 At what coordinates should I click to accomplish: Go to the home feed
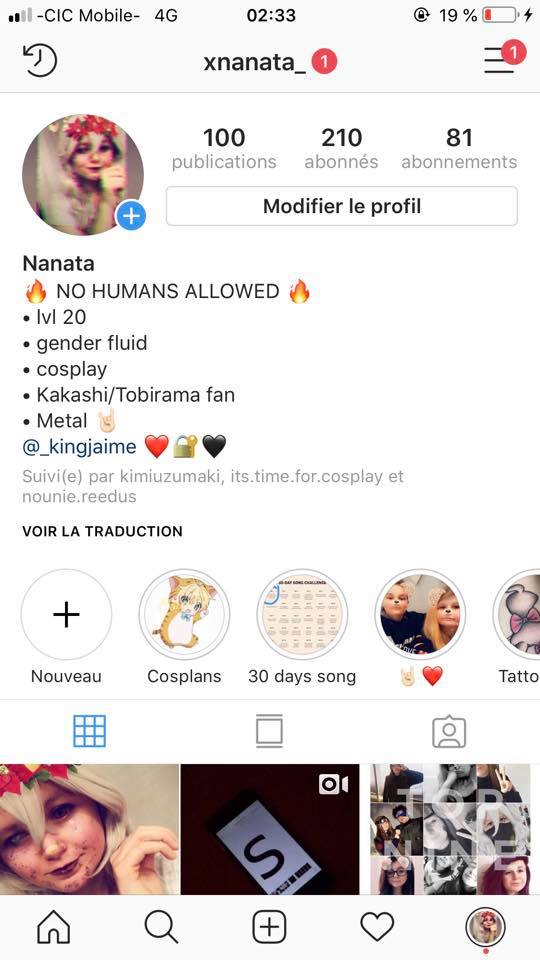coord(54,928)
